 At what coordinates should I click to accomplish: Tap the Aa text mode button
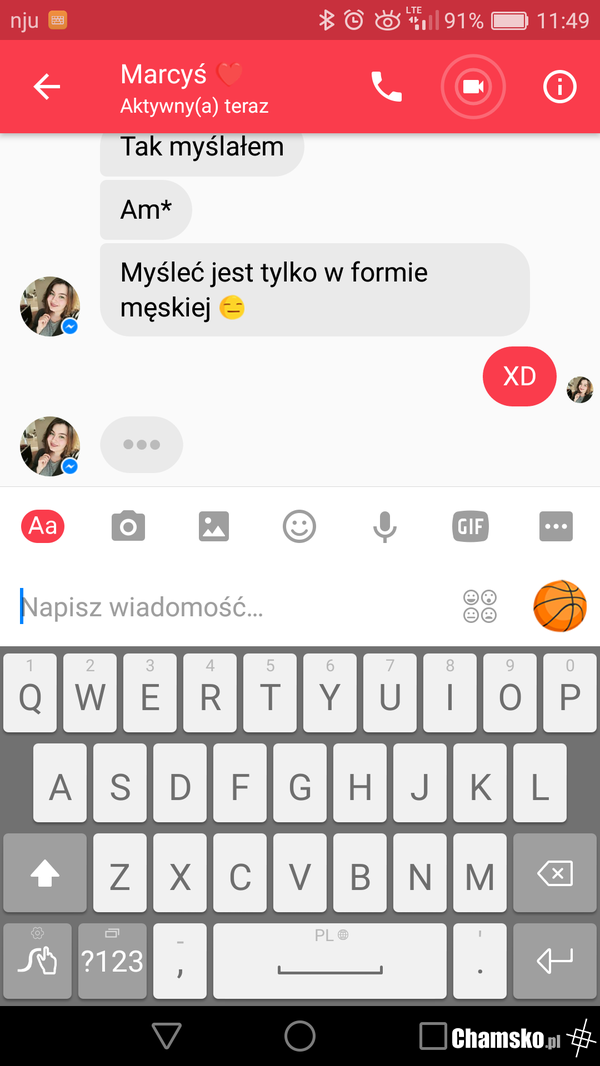coord(43,525)
